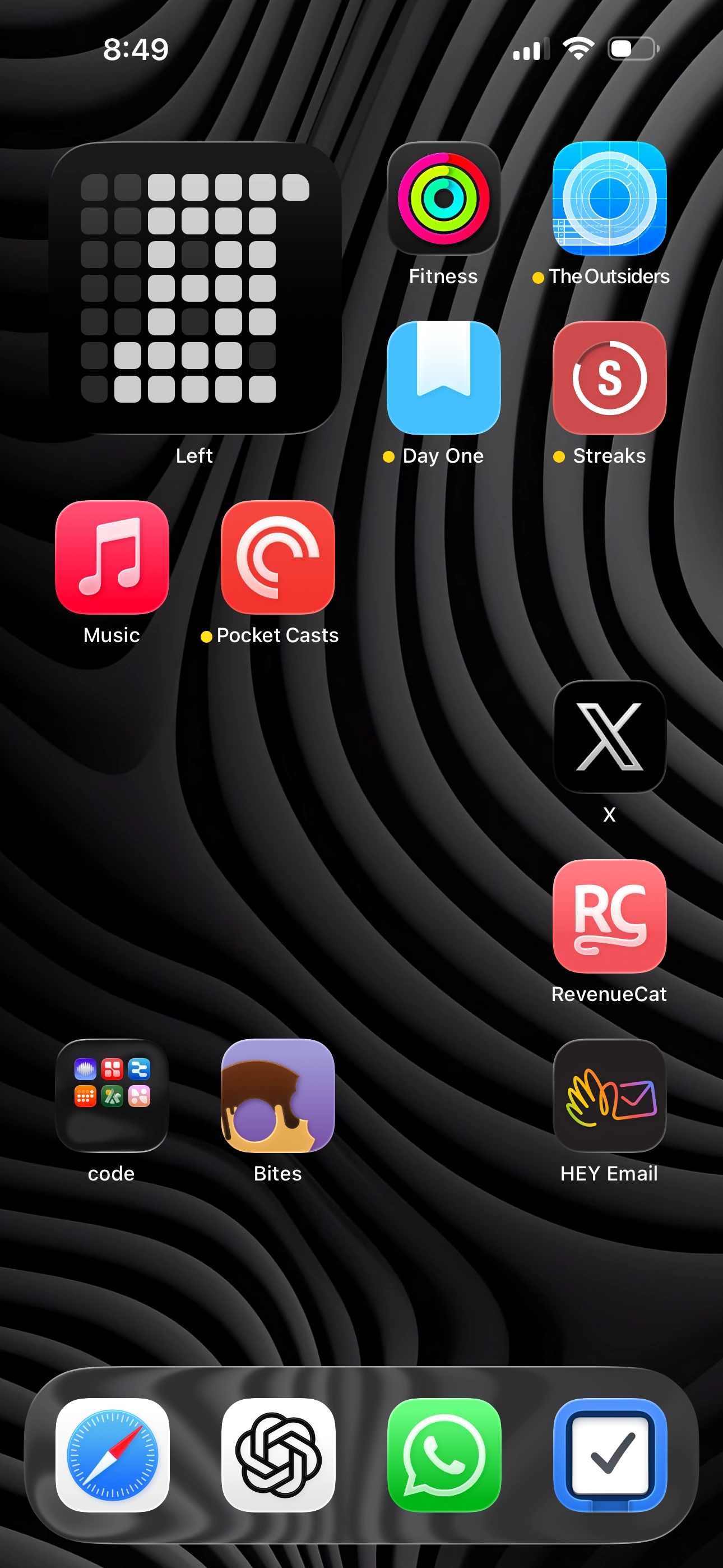The image size is (723, 1568).
Task: Launch the Bites app
Action: 278,1096
